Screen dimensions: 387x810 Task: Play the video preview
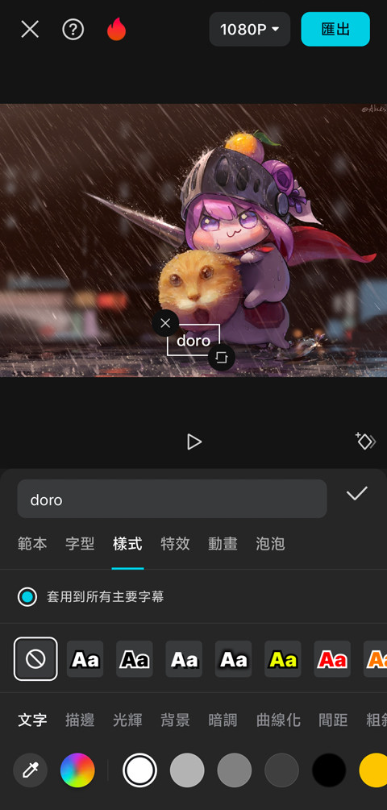click(x=194, y=442)
